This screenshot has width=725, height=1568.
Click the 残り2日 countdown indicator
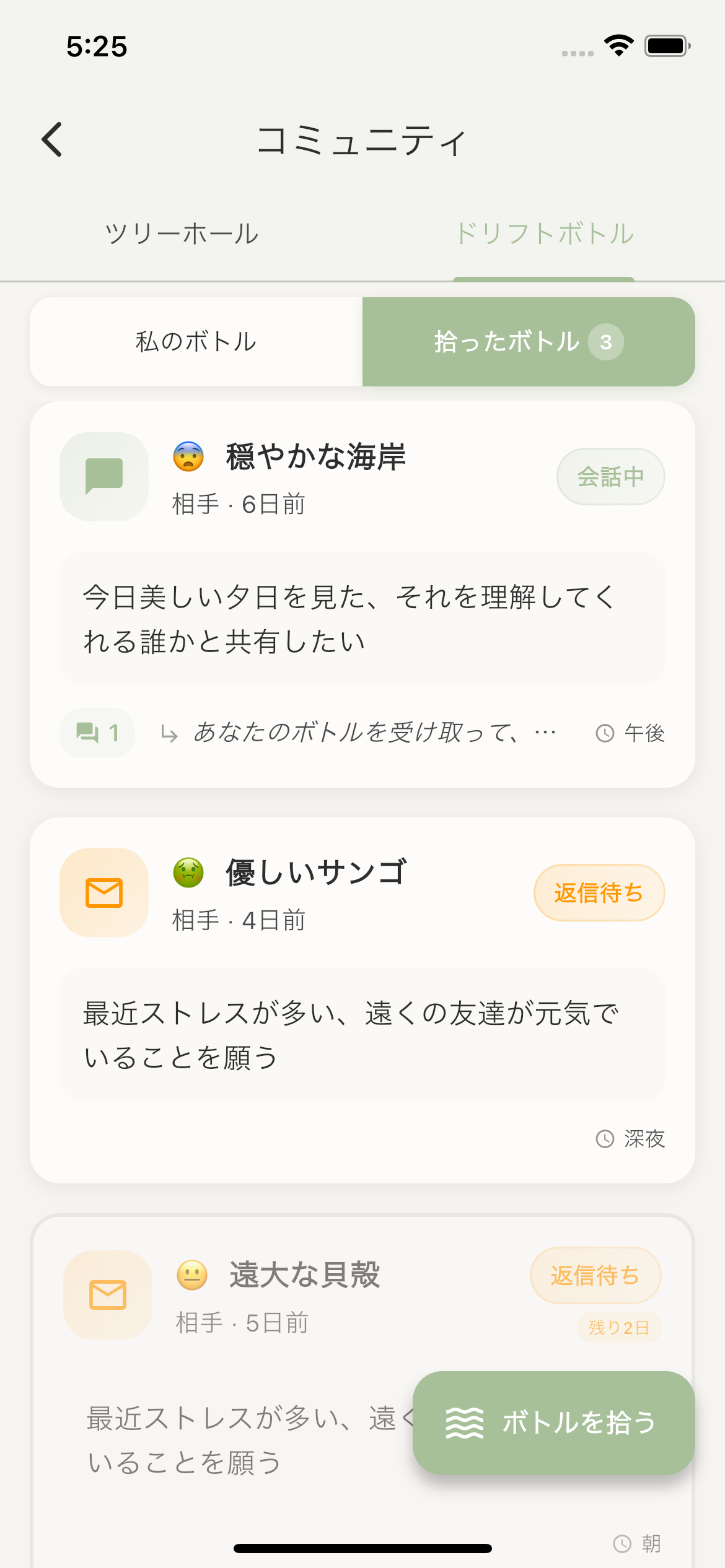tap(619, 1326)
